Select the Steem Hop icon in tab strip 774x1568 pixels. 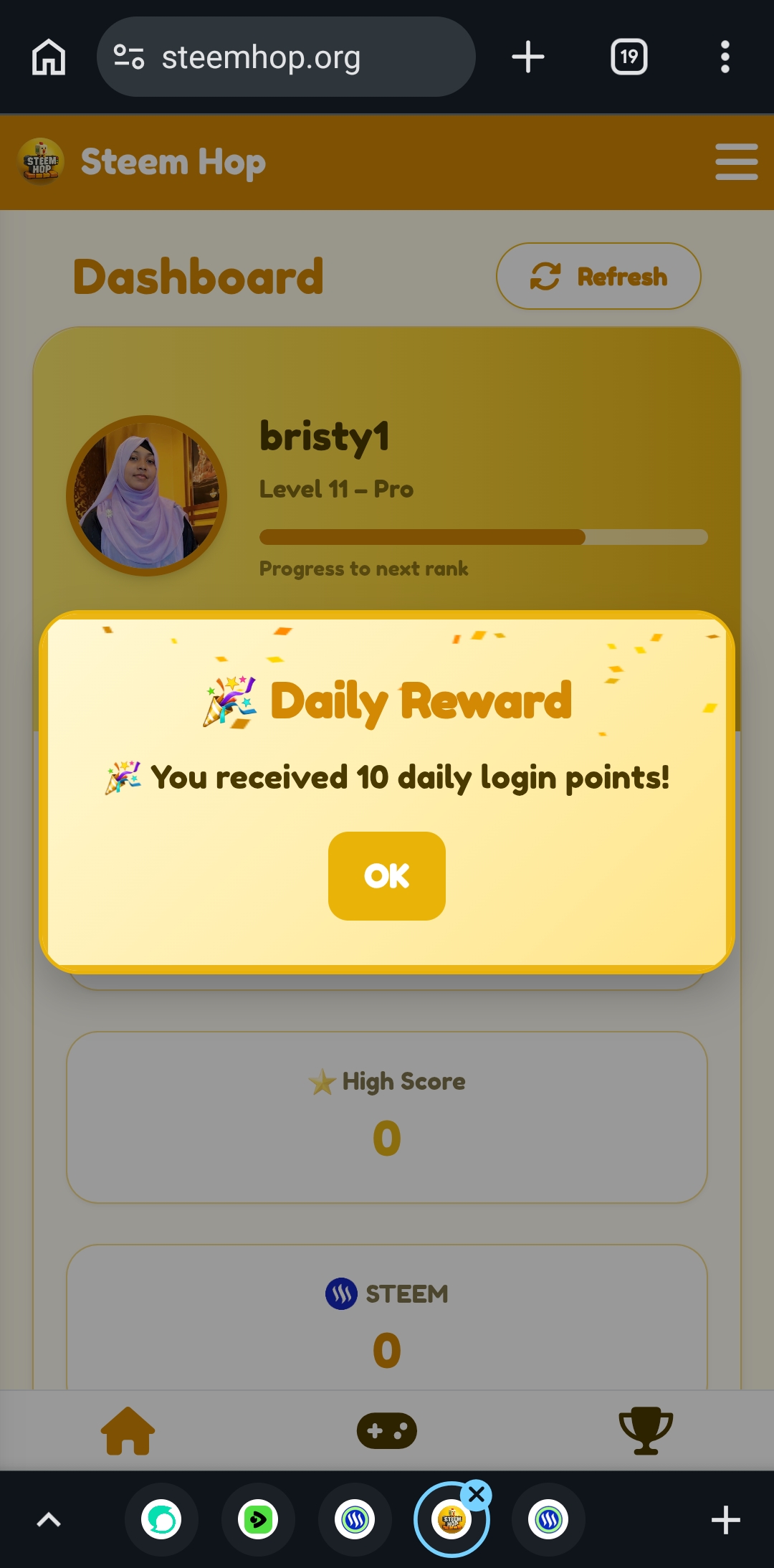point(451,1520)
